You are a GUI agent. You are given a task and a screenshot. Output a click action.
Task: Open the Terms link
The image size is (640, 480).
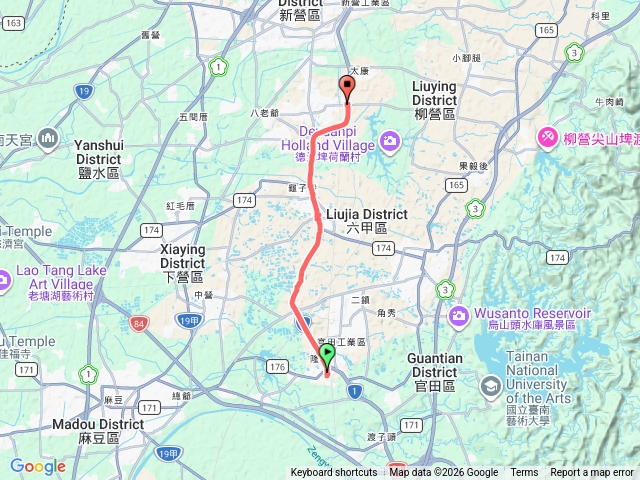(524, 473)
